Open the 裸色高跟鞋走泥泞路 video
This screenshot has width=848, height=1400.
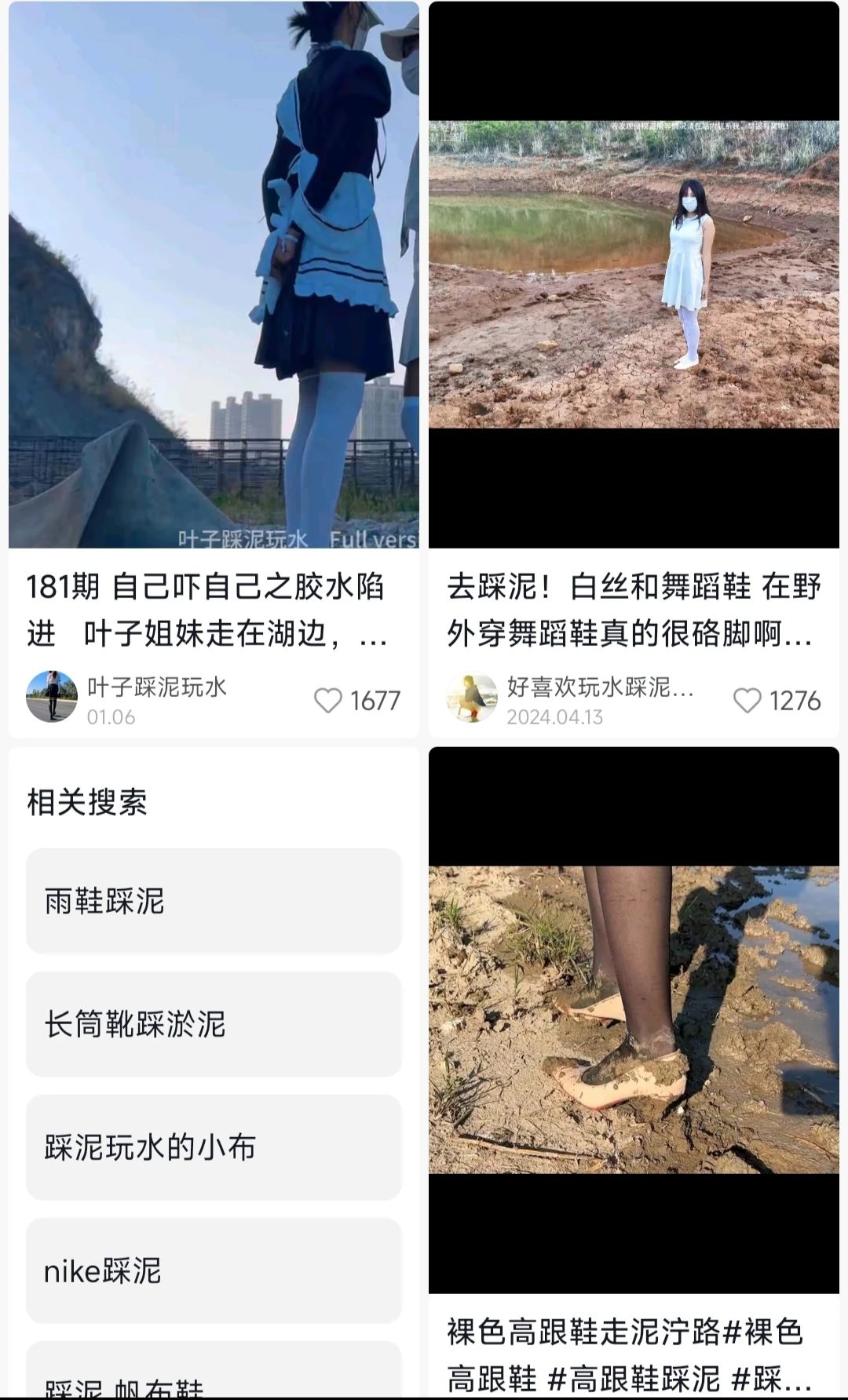[634, 1020]
